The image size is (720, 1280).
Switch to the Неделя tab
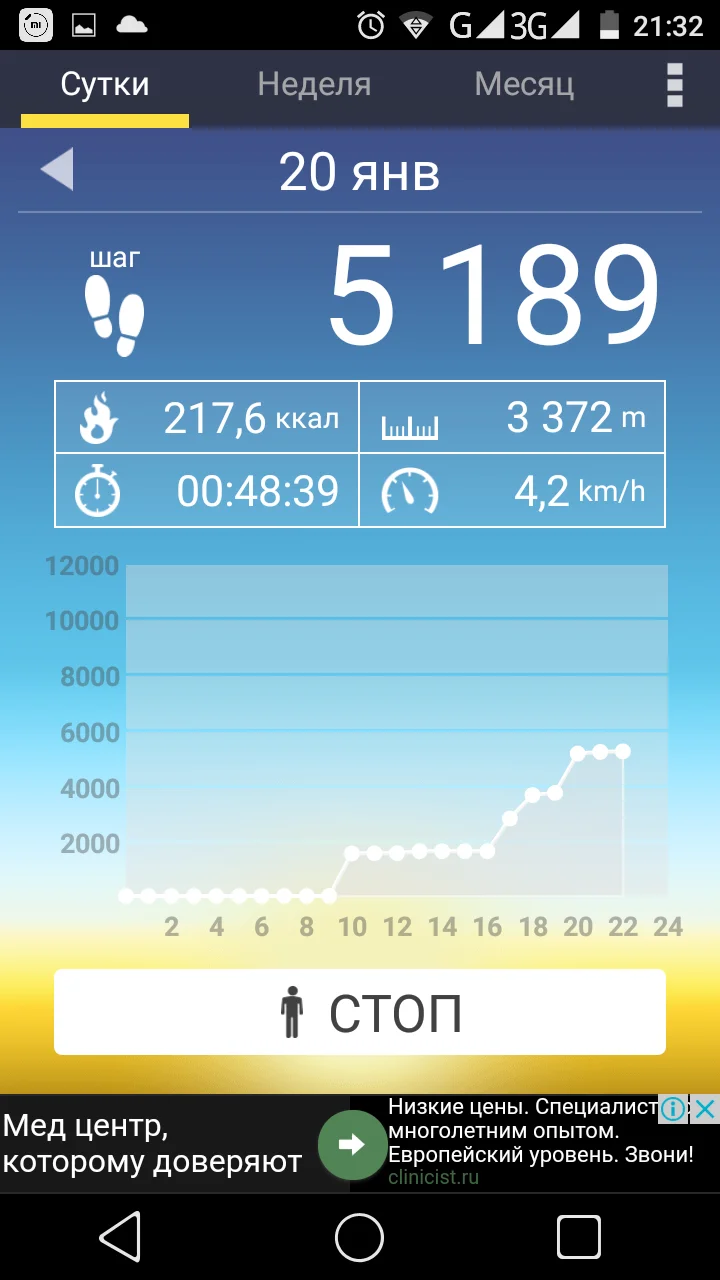pos(314,85)
